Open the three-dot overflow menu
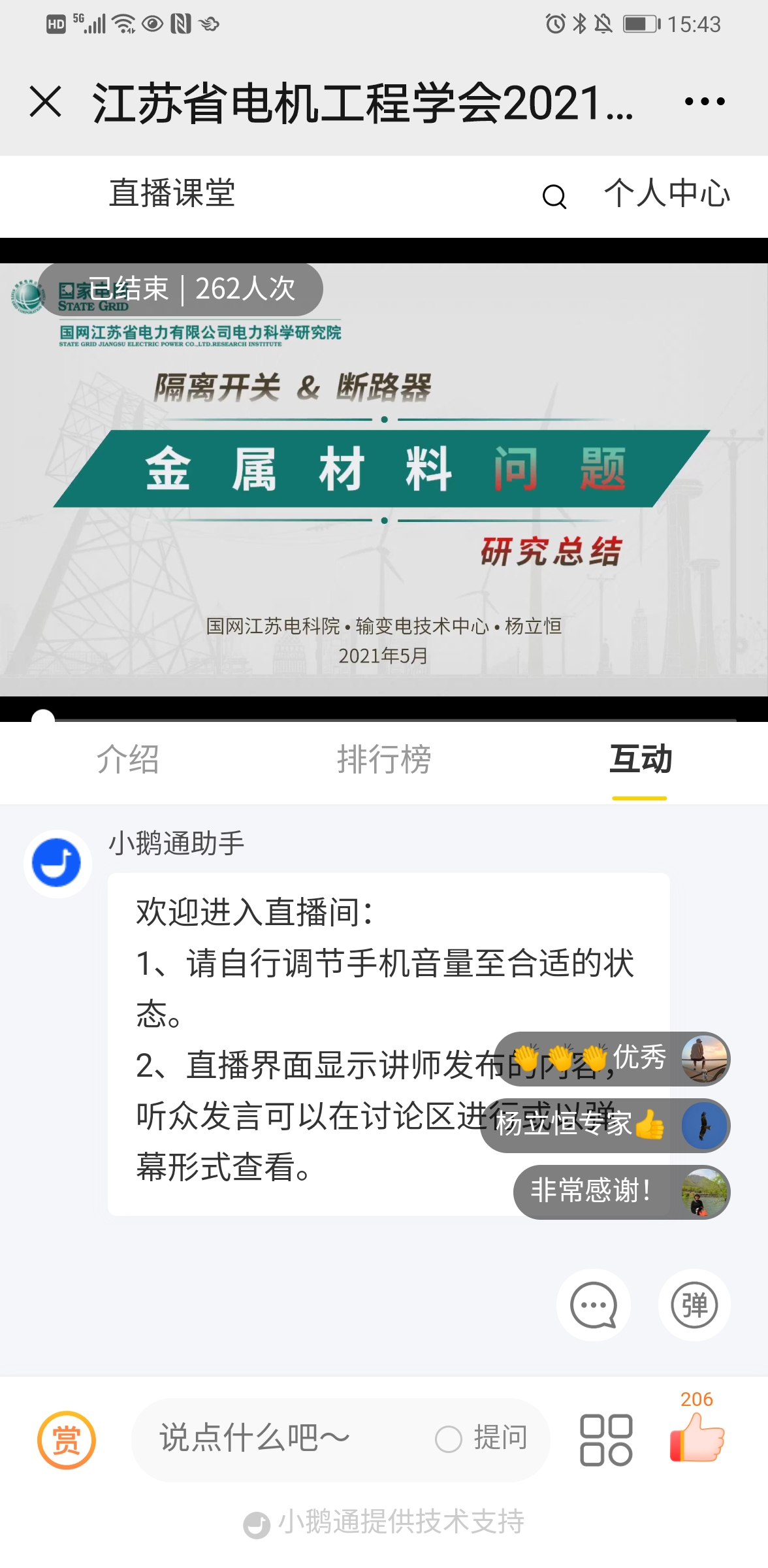 click(704, 102)
